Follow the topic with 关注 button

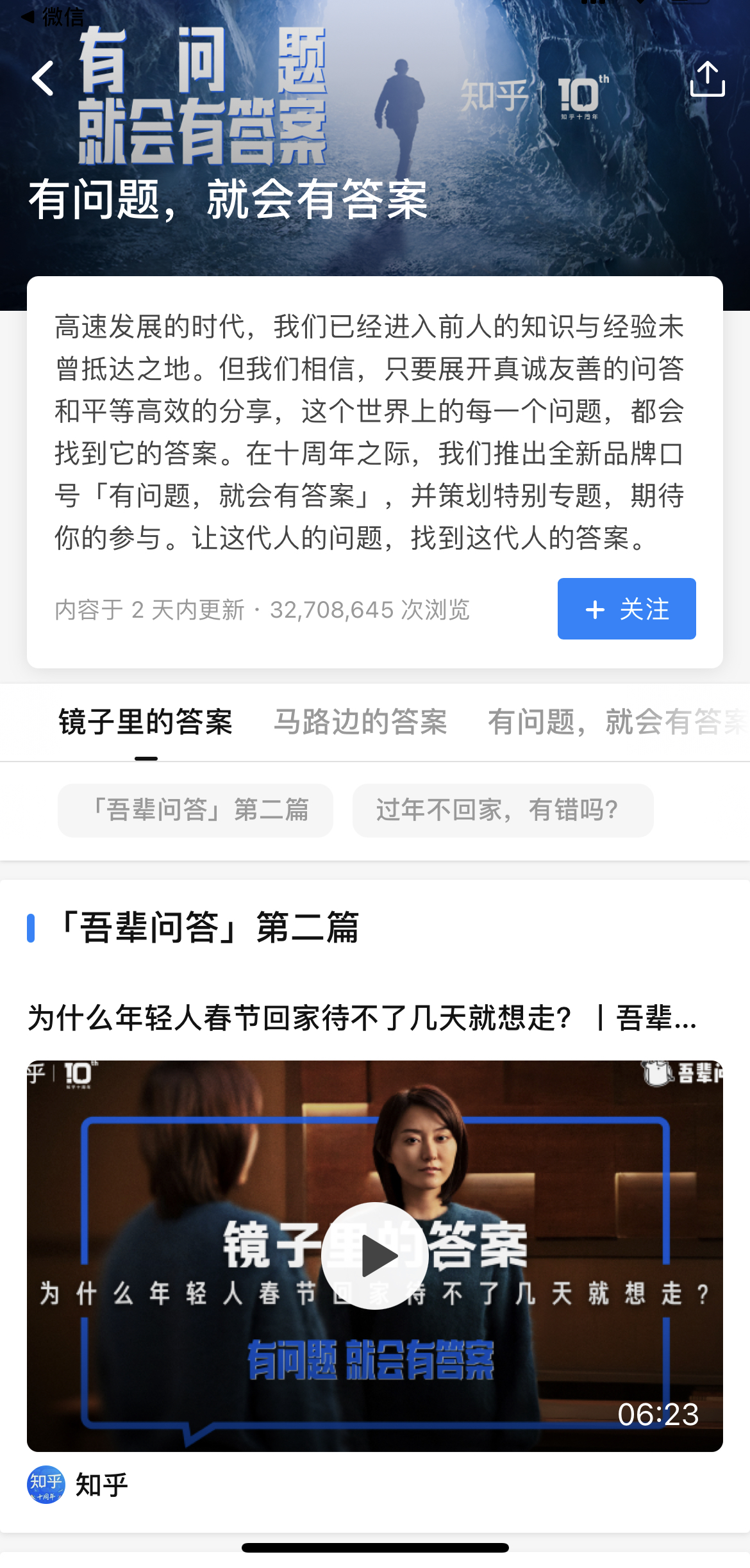(626, 609)
